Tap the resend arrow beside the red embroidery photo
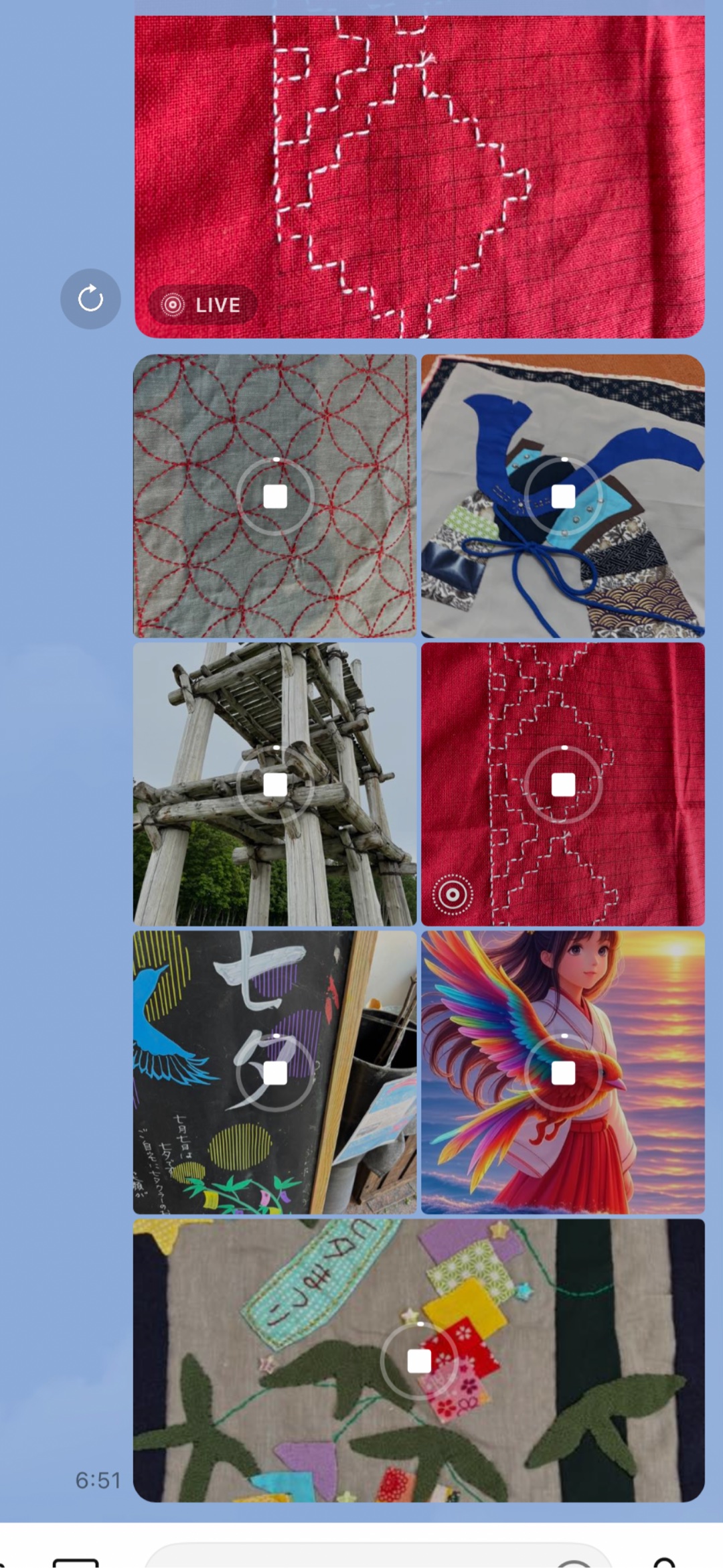This screenshot has width=723, height=1568. tap(90, 299)
